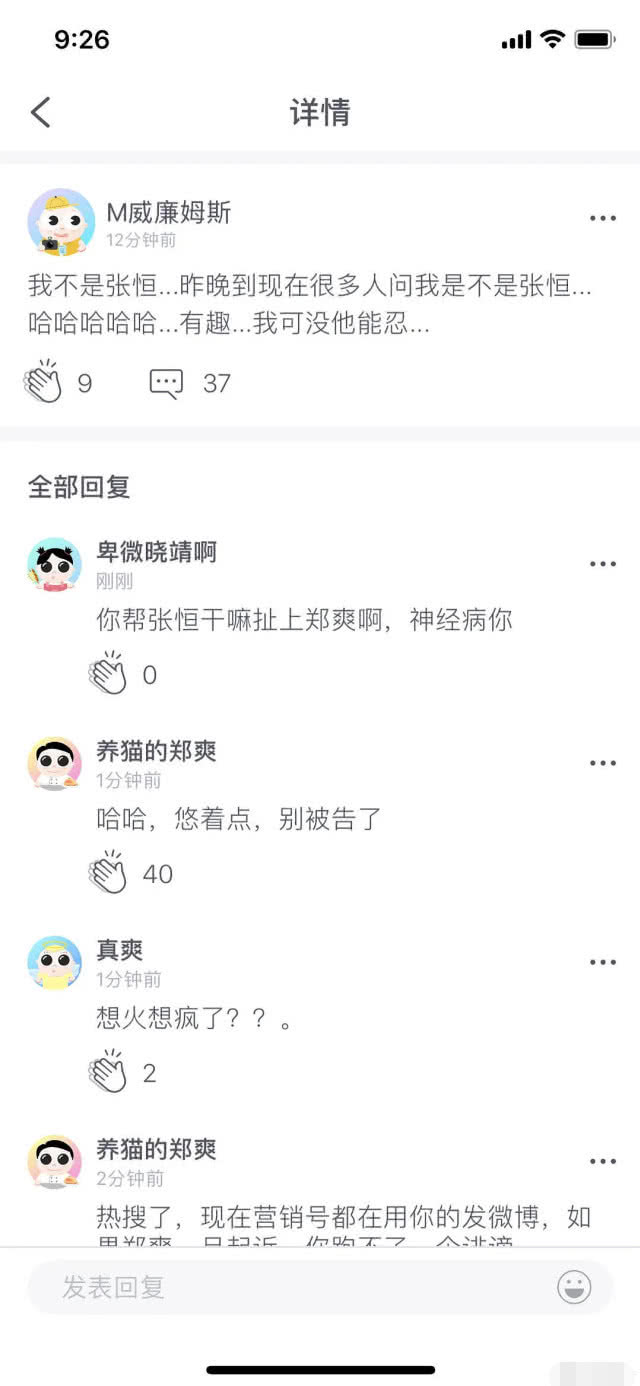Open M威廉姆斯's profile avatar
Screen dimensions: 640x1386
point(61,222)
